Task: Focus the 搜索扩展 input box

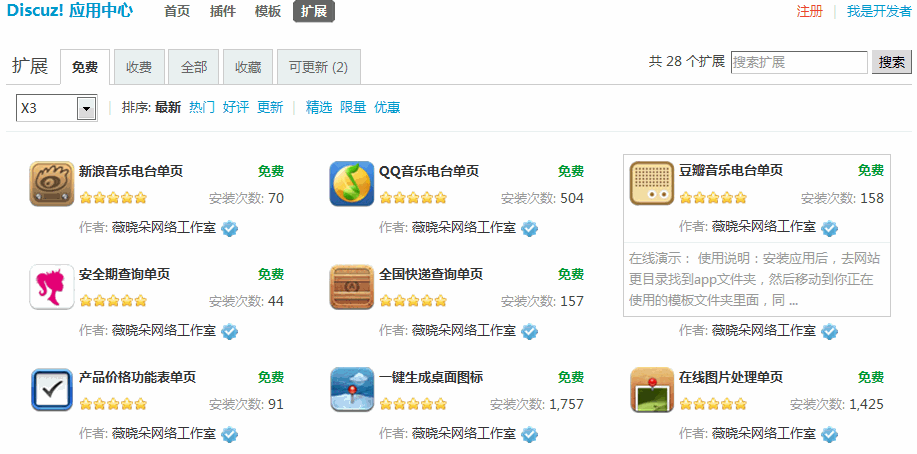Action: click(798, 62)
